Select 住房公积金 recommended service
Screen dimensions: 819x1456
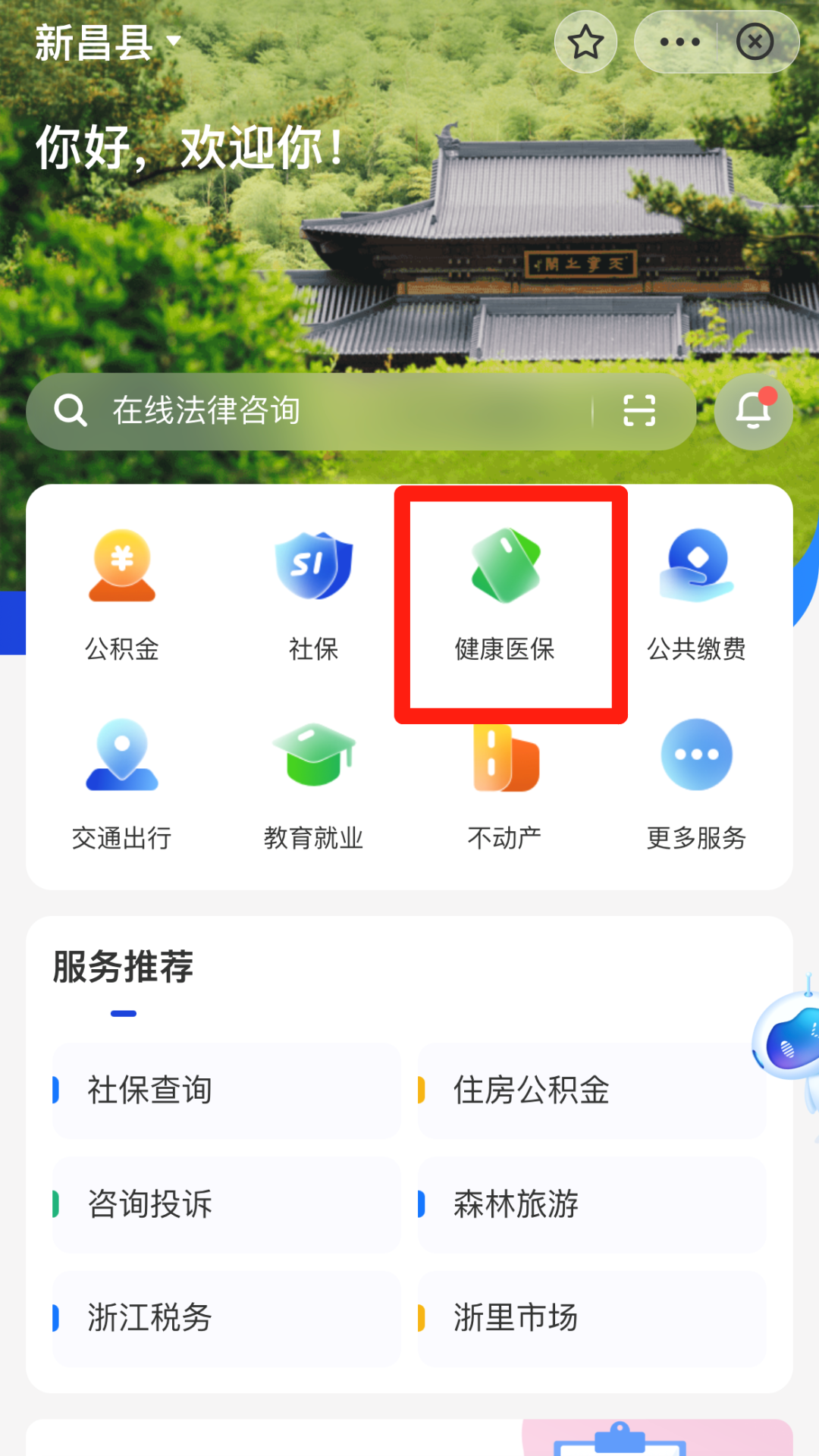point(591,1090)
